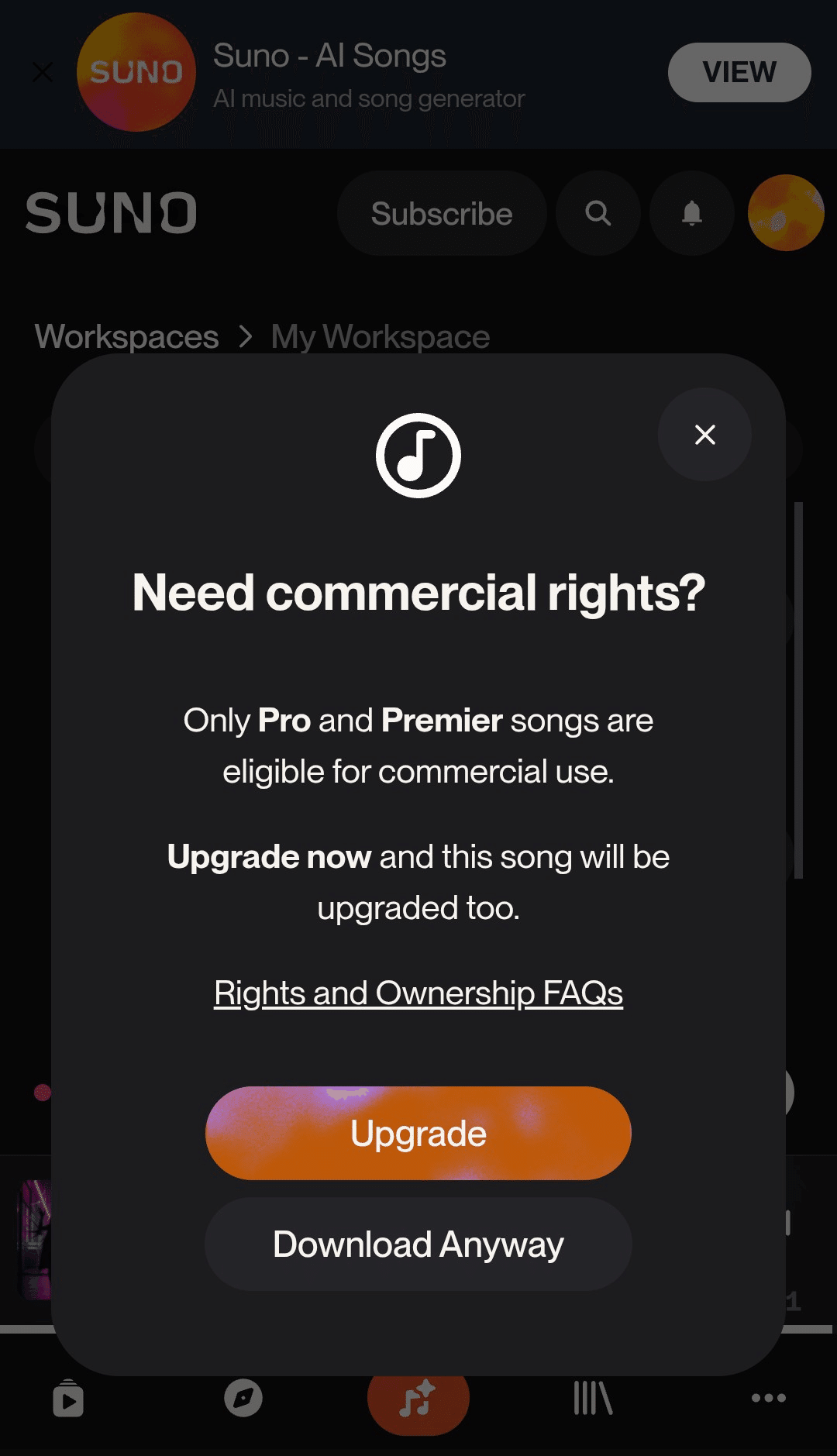Switch to the video feed tab
This screenshot has width=837, height=1456.
[x=68, y=1399]
